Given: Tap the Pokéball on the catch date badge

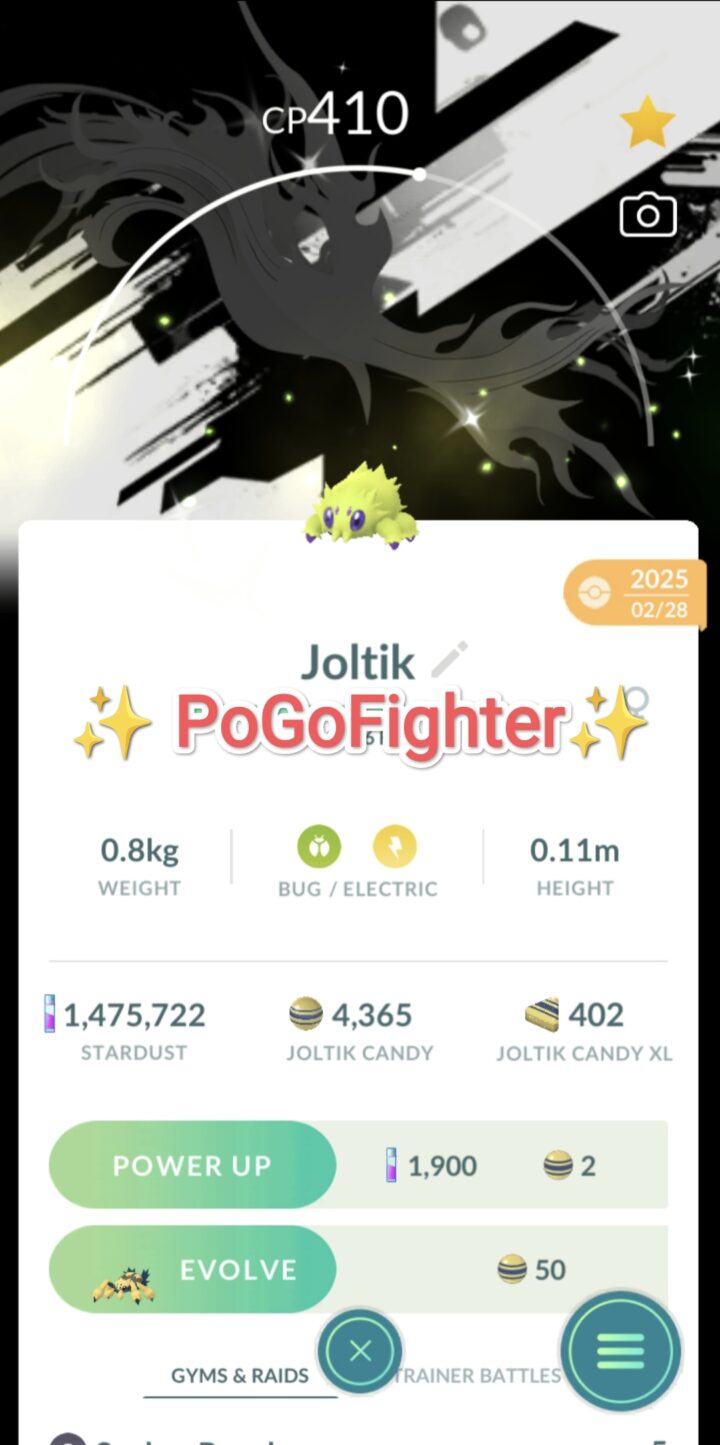Looking at the screenshot, I should (x=595, y=591).
